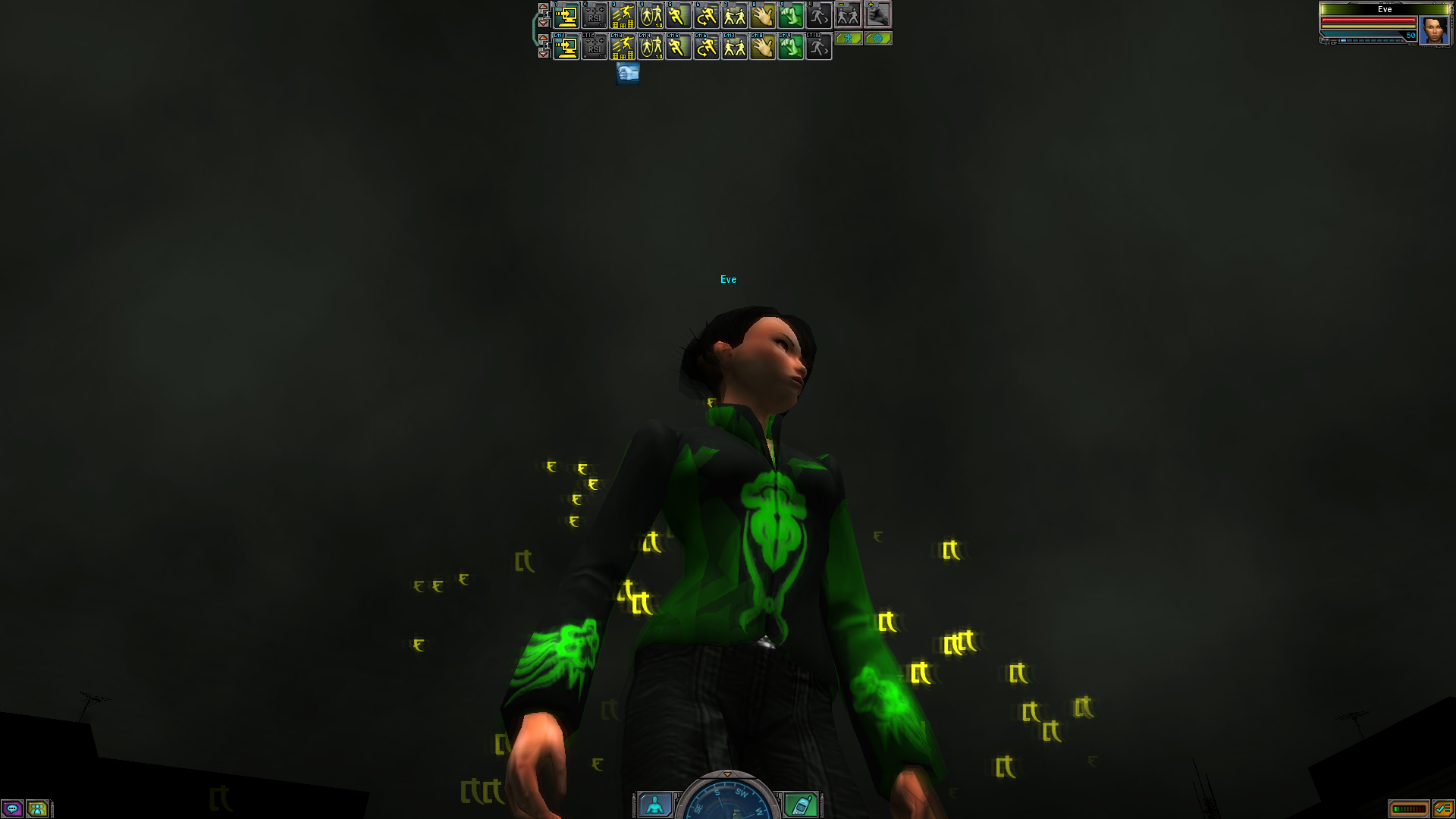Viewport: 1456px width, 819px height.
Task: Use the Ctrl+8 open hand ability
Action: 762,47
